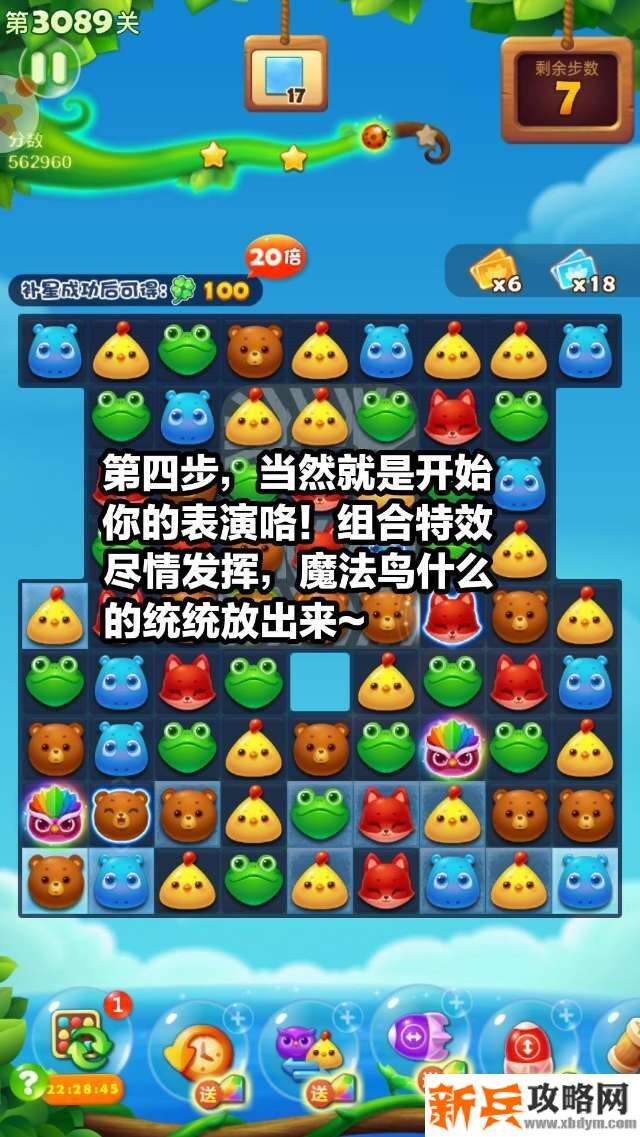Use the vertical arrow red booster
The height and width of the screenshot is (1137, 640).
click(x=527, y=1048)
